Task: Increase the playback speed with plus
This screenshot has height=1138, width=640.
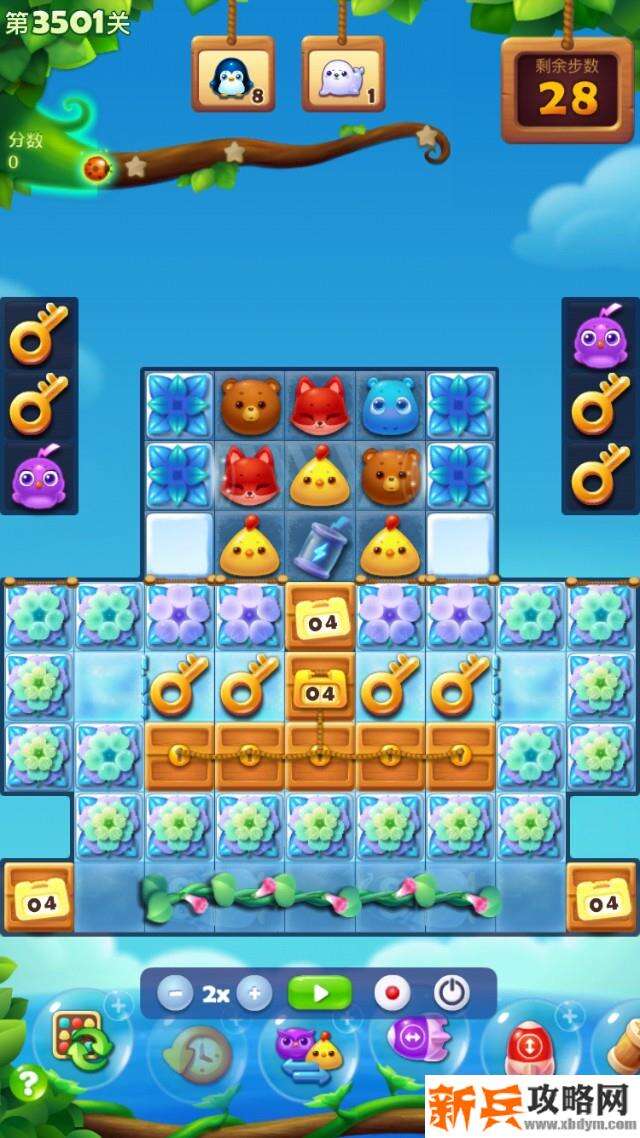Action: click(255, 994)
